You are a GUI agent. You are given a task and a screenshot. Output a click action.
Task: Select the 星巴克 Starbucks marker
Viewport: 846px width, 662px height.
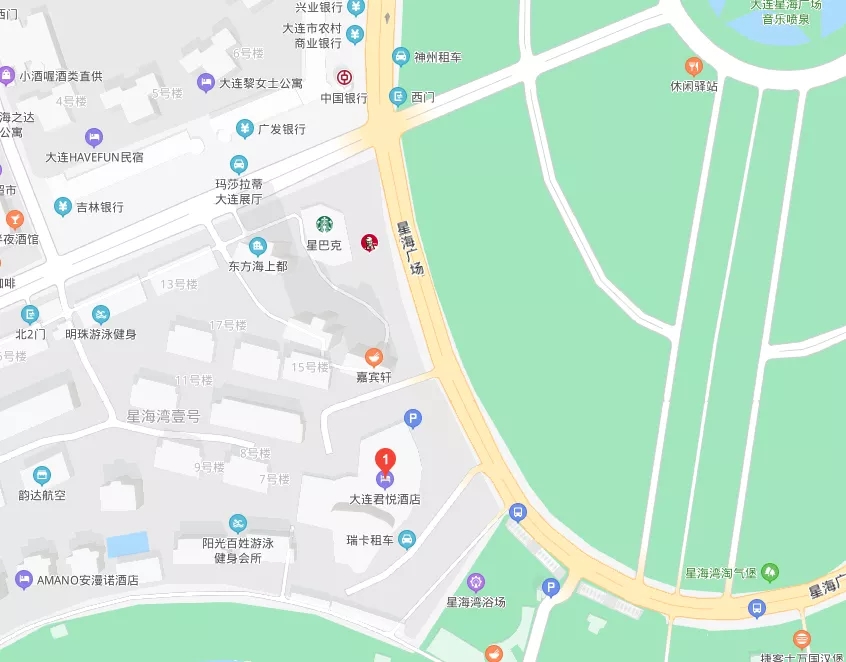click(324, 225)
